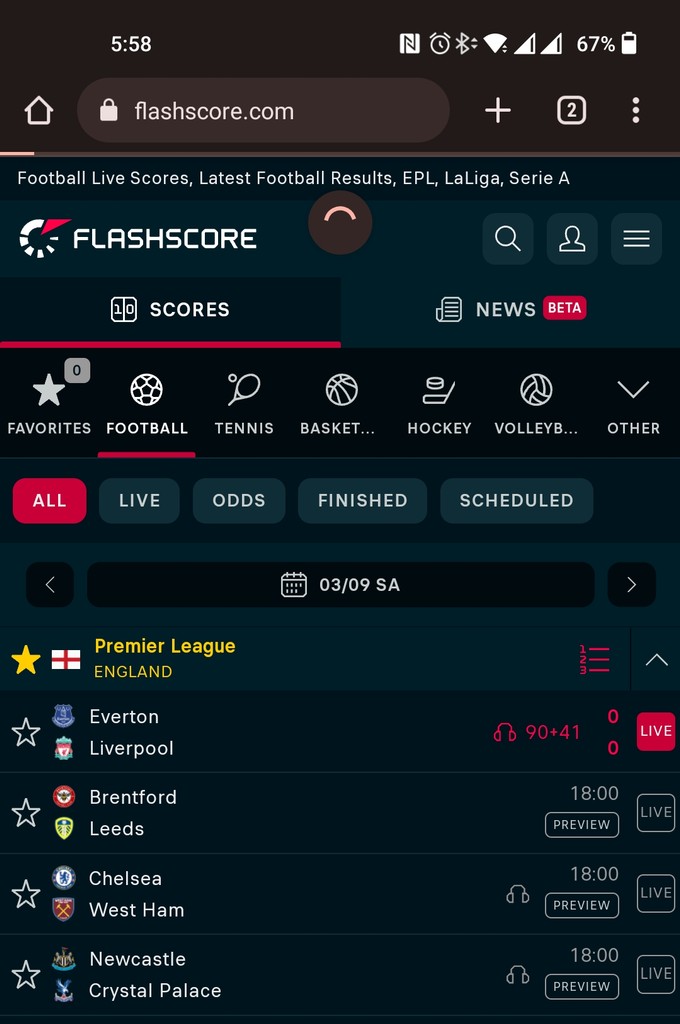680x1024 pixels.
Task: Filter to Scheduled matches
Action: click(516, 500)
